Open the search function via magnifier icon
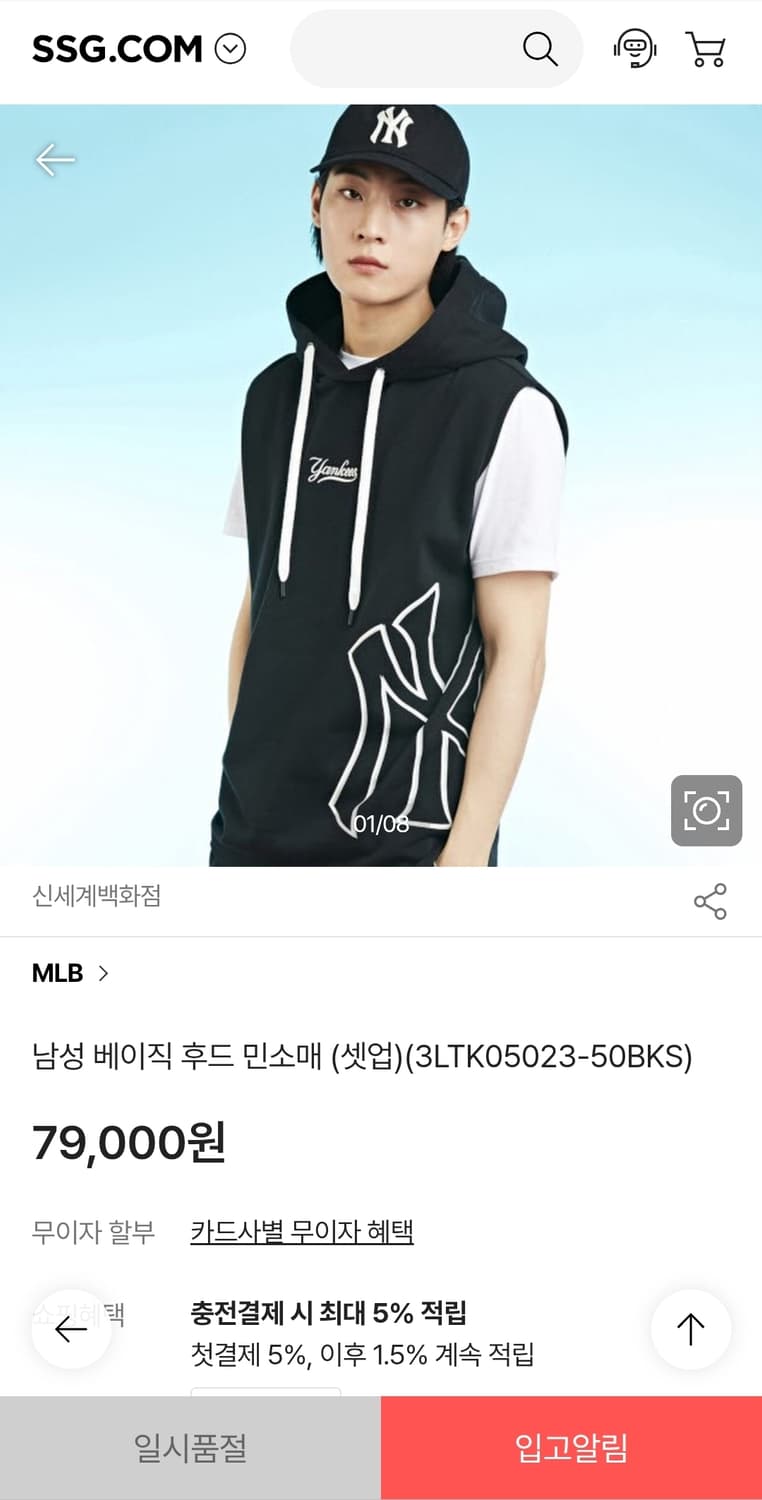This screenshot has width=762, height=1500. click(541, 48)
